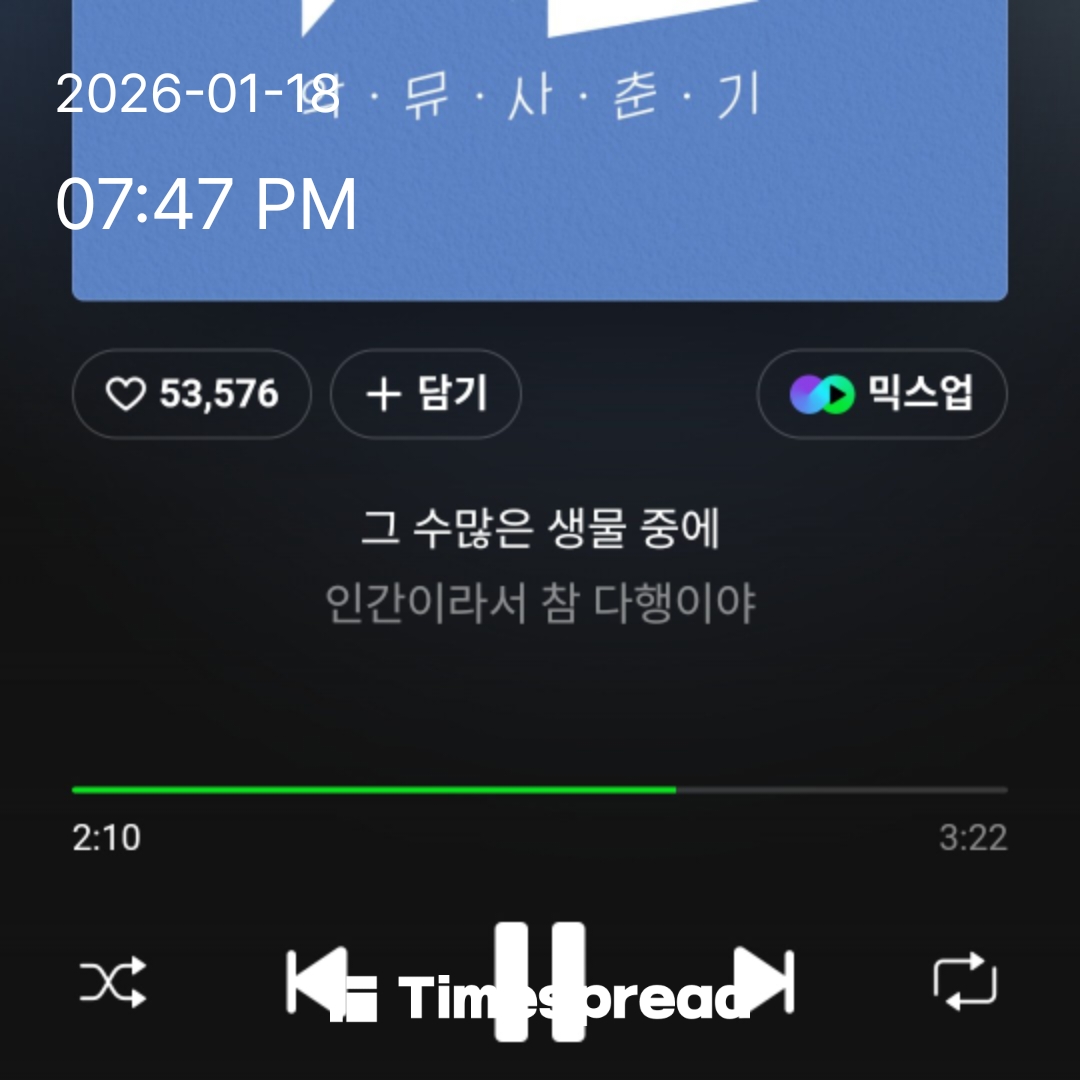The width and height of the screenshot is (1080, 1080).
Task: Pause the current song
Action: tap(540, 981)
